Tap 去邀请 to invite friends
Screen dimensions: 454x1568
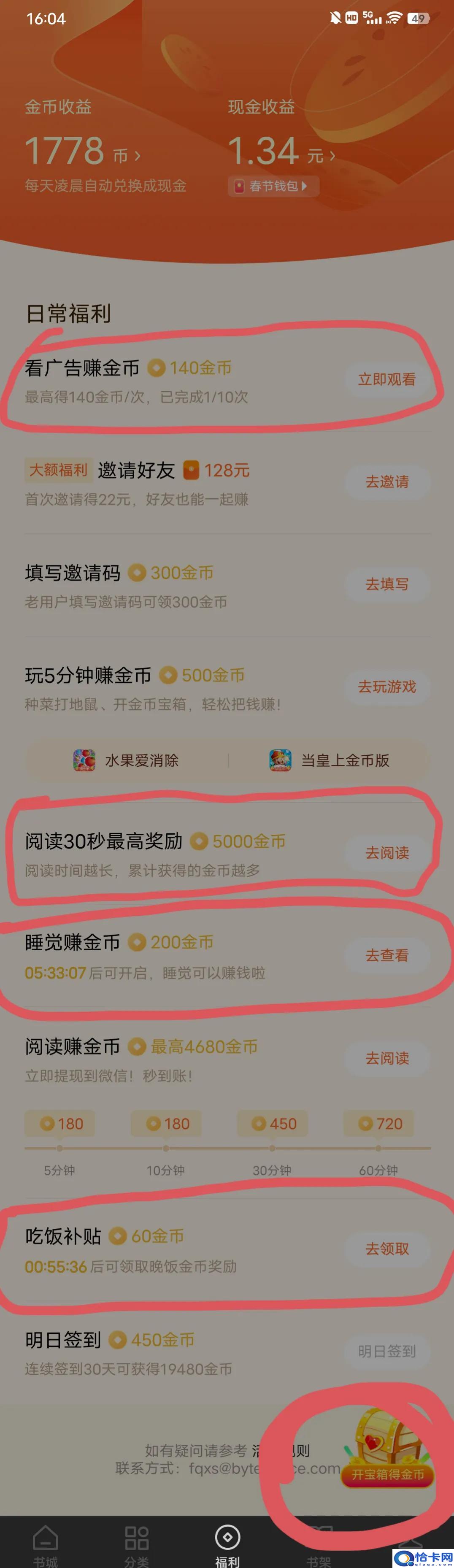[386, 481]
